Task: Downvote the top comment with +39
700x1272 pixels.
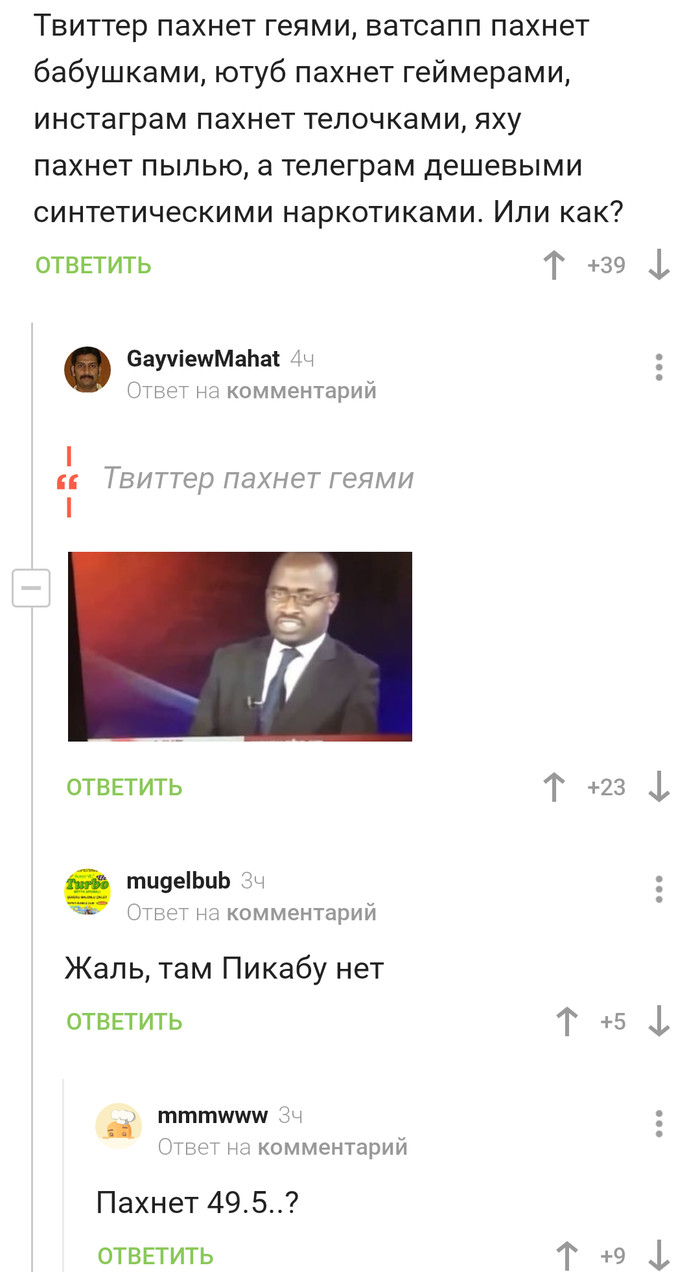Action: pos(659,265)
